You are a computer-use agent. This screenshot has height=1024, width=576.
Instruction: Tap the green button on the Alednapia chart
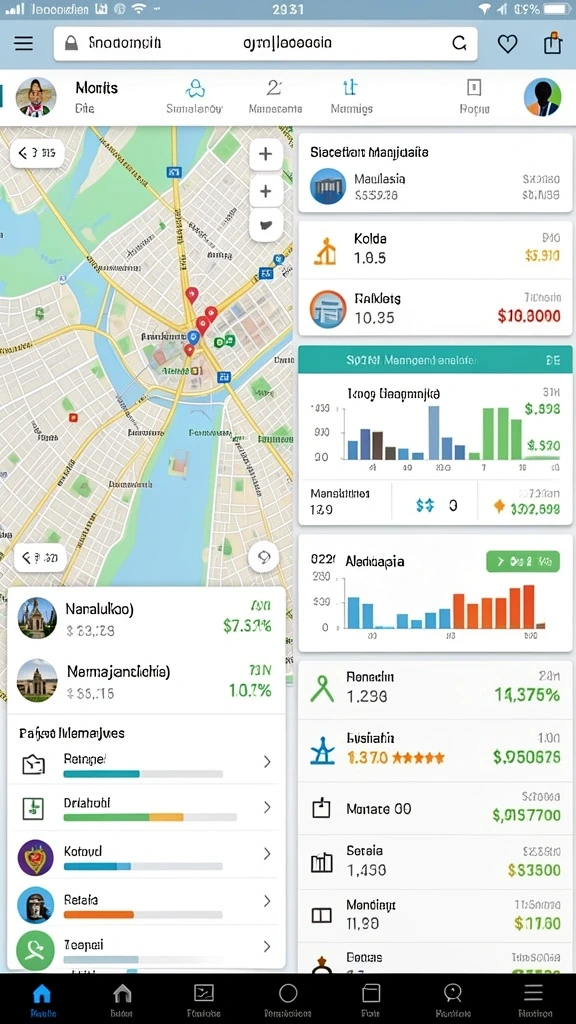coord(523,561)
